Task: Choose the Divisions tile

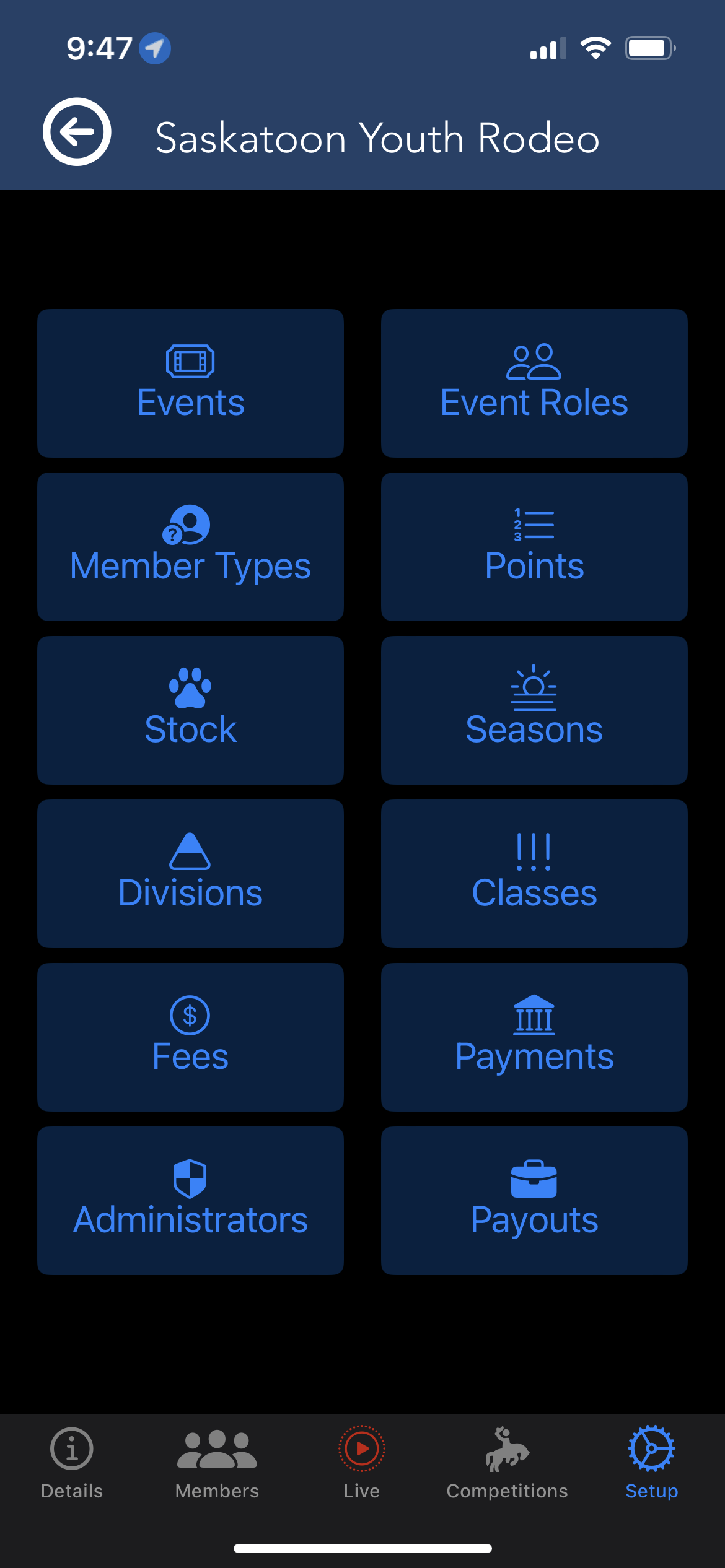Action: 190,874
